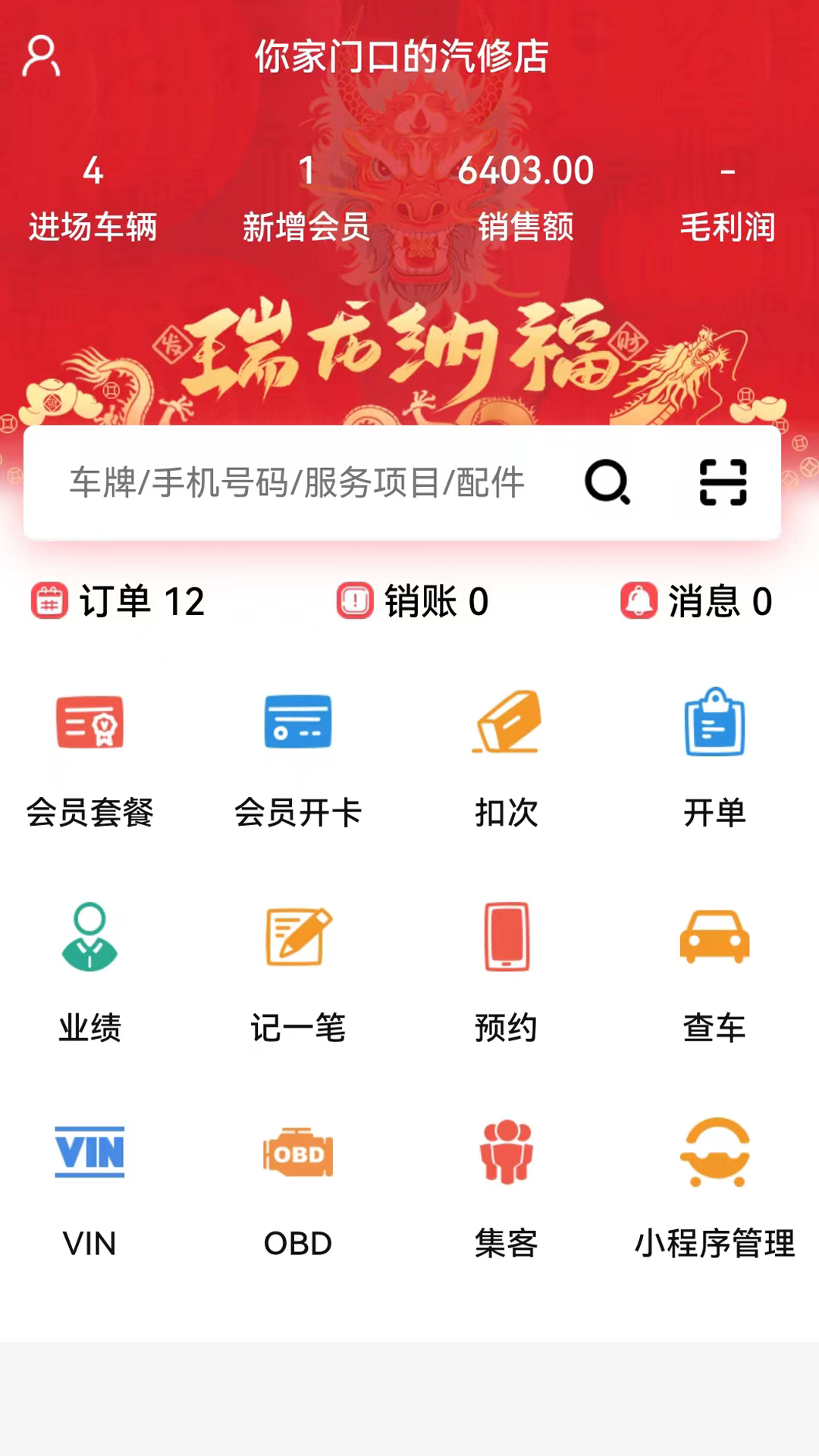The height and width of the screenshot is (1456, 819).
Task: Open the scan code icon
Action: [x=722, y=482]
